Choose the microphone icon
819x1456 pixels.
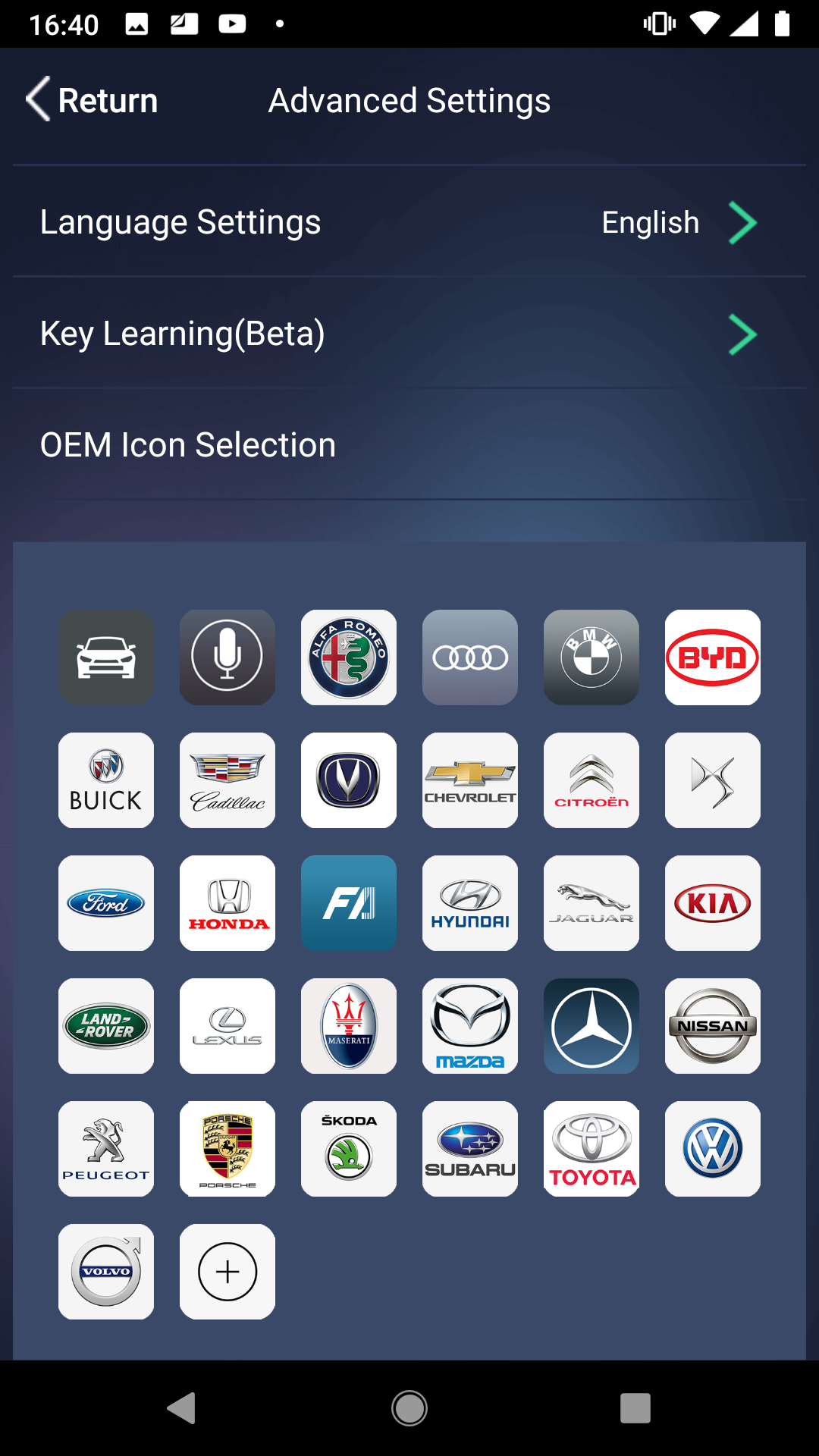(227, 657)
